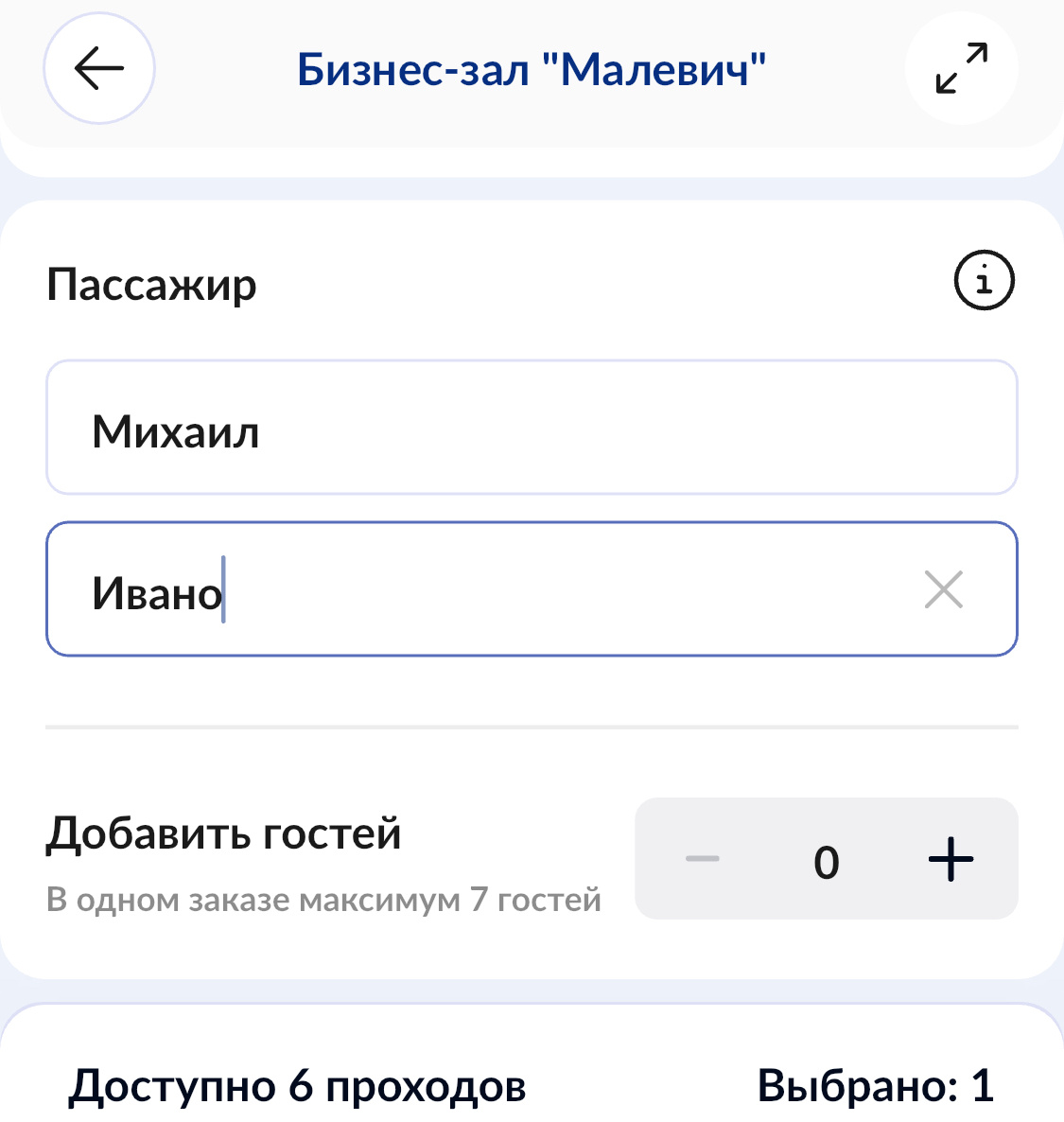Click the divider line between fields
The image size is (1064, 1122).
pyautogui.click(x=532, y=728)
